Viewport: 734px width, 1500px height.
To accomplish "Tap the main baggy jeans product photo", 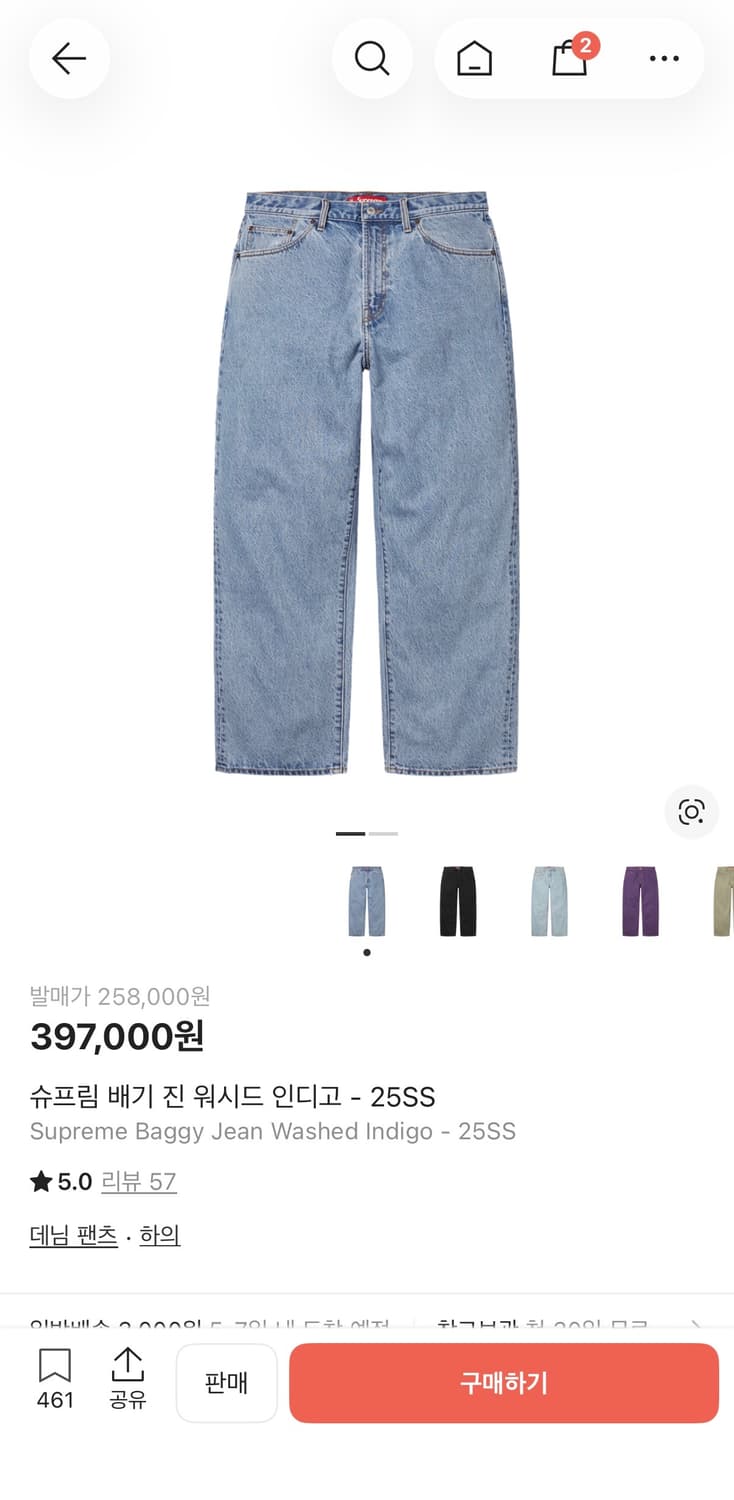I will [367, 480].
